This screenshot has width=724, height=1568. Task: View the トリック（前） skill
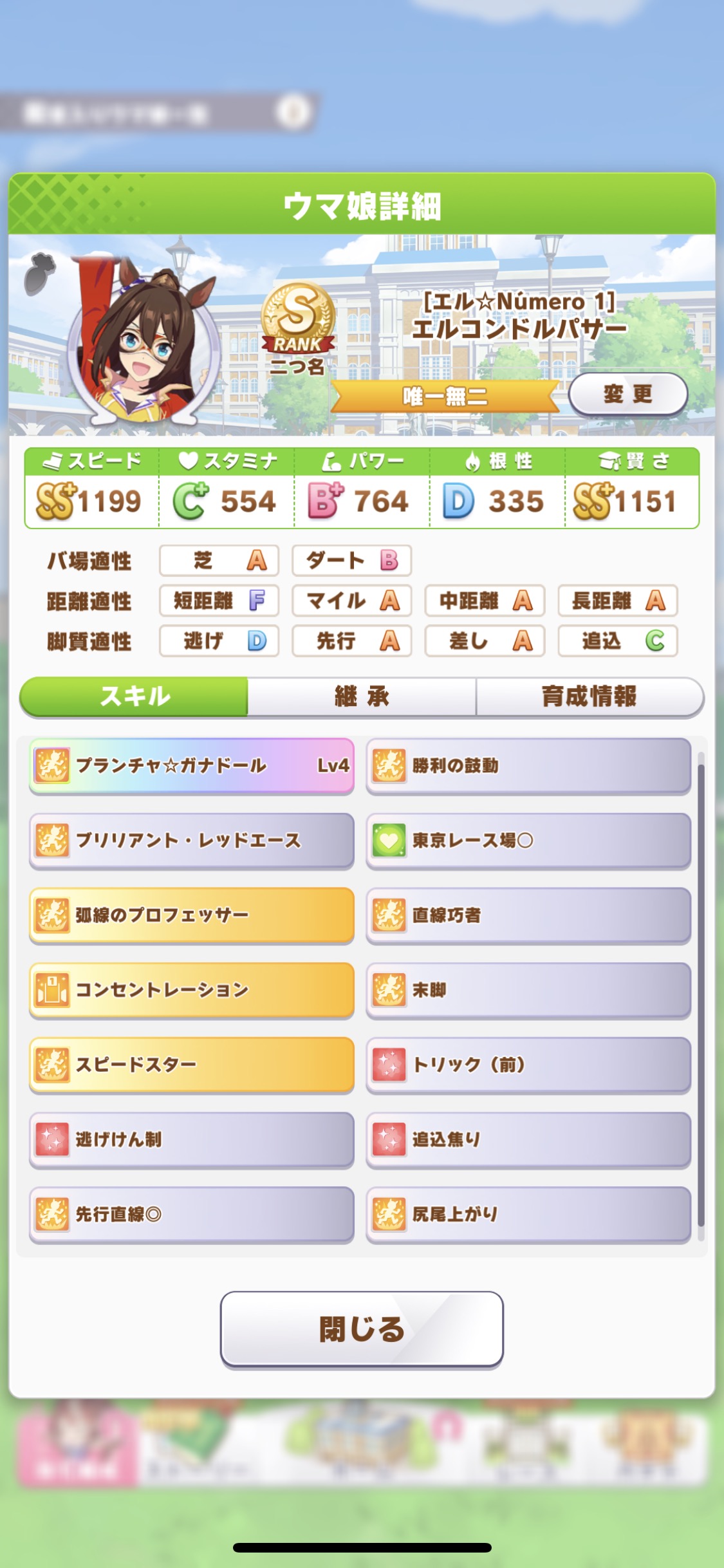coord(528,1064)
